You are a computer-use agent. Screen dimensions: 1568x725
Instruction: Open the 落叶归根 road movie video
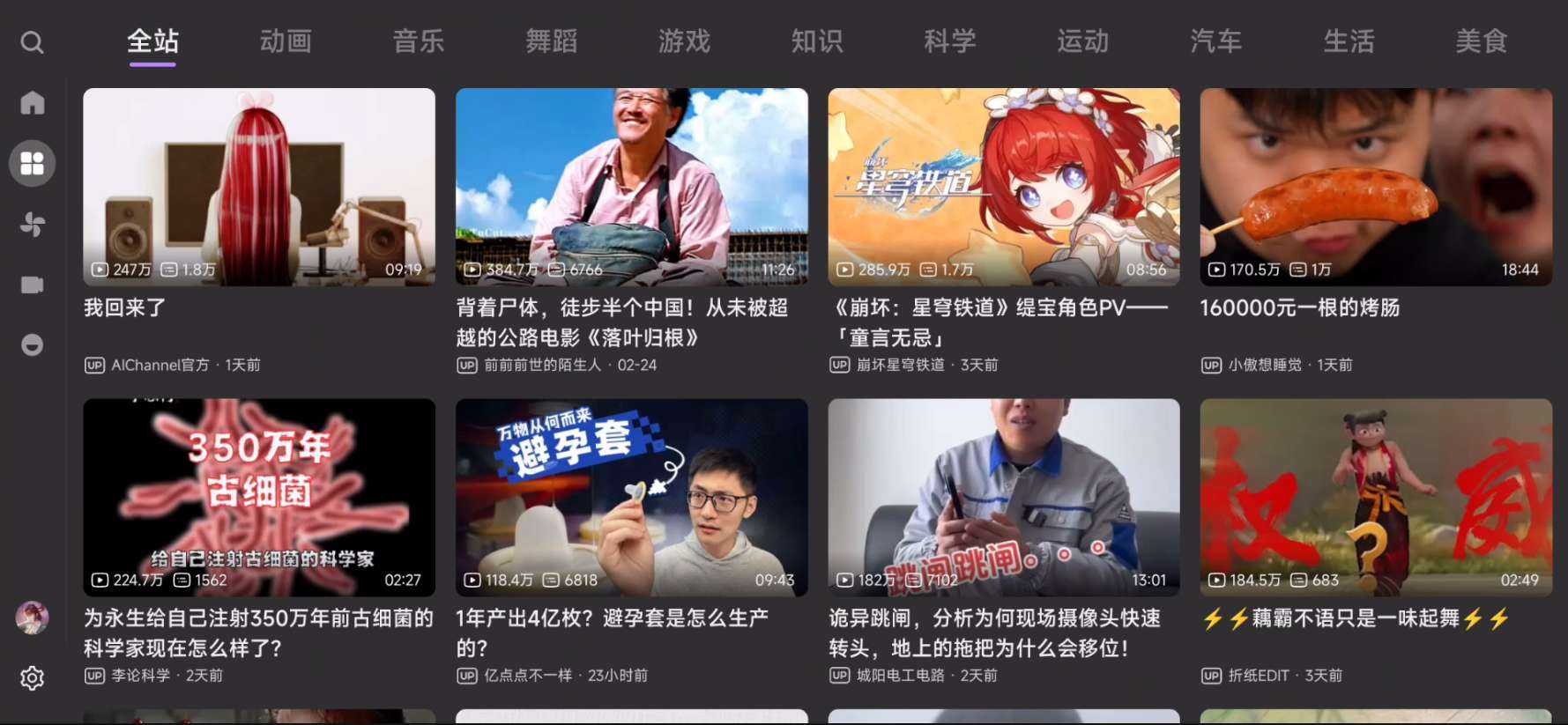[x=631, y=187]
